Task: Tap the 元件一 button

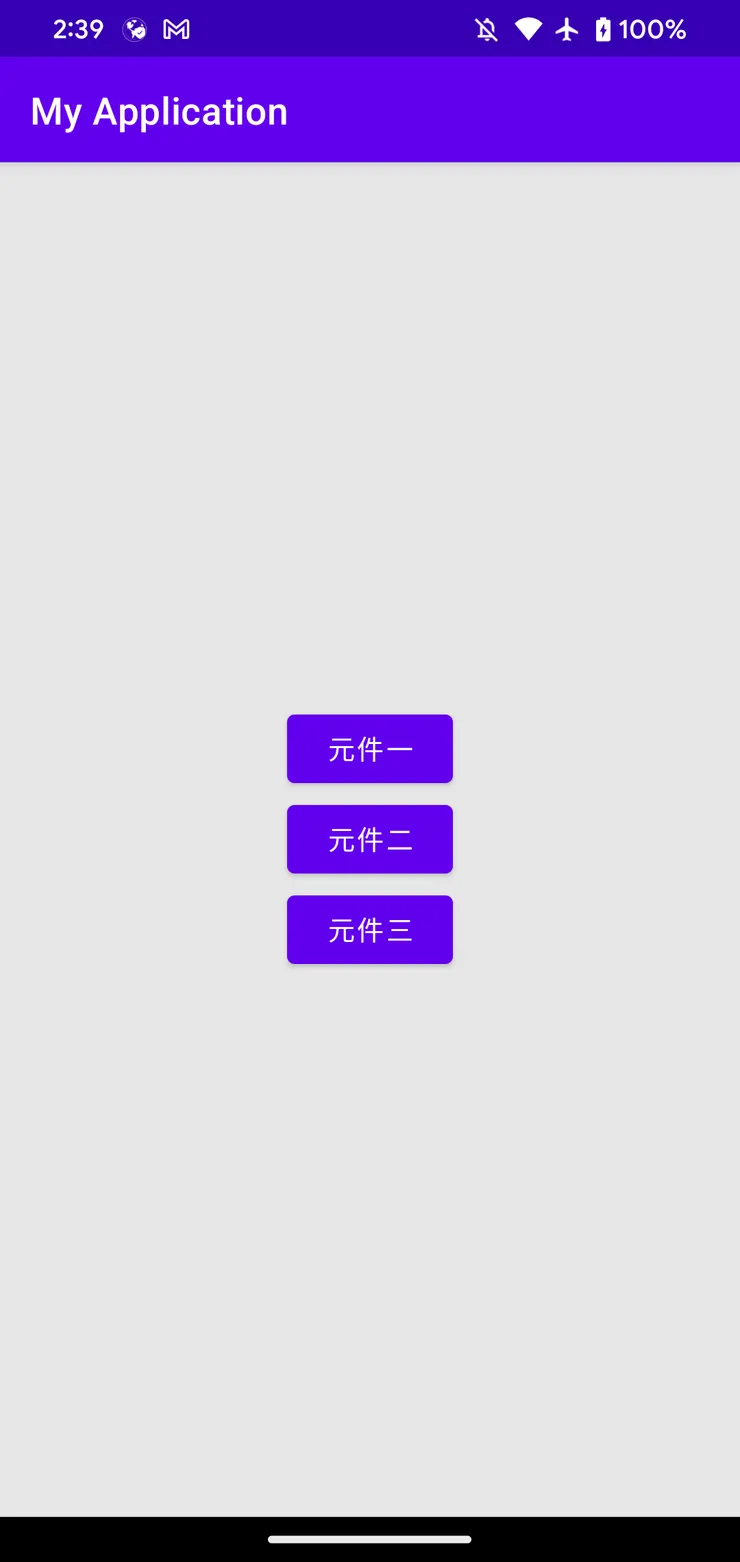Action: (x=370, y=749)
